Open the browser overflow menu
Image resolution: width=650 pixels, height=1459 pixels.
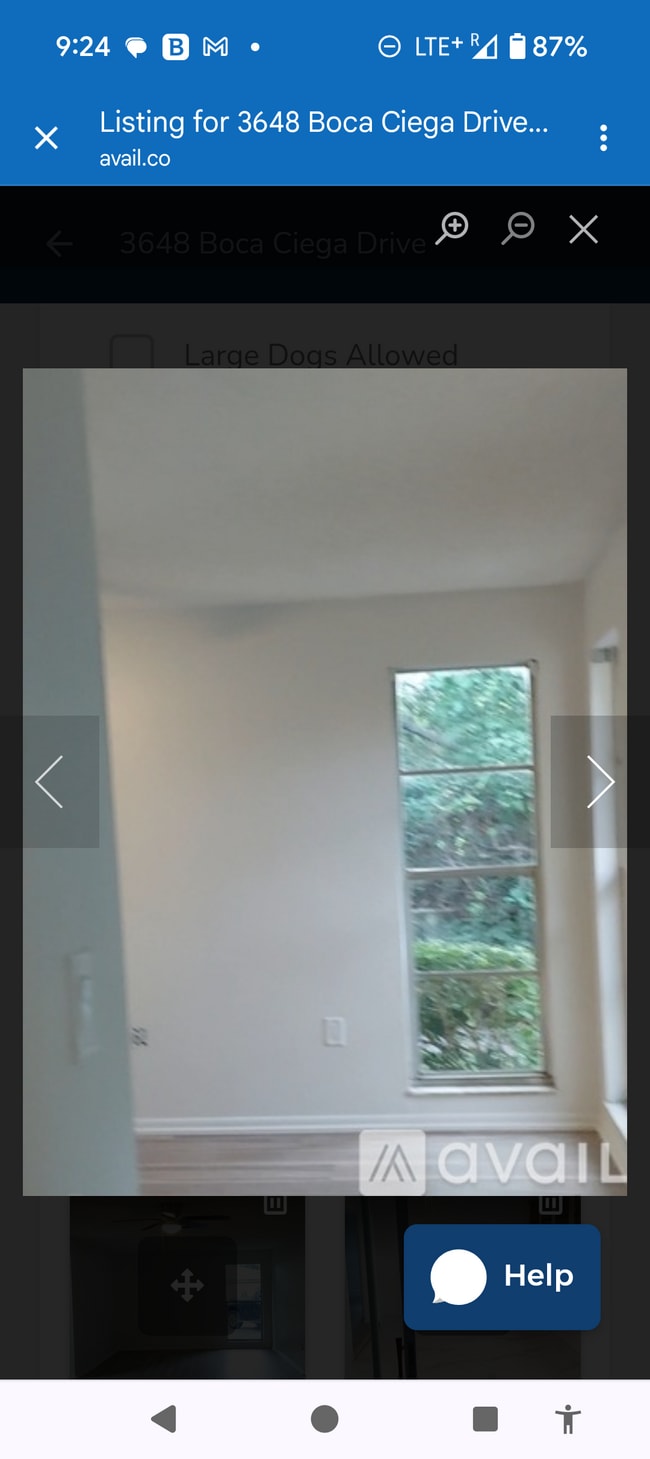click(x=603, y=138)
